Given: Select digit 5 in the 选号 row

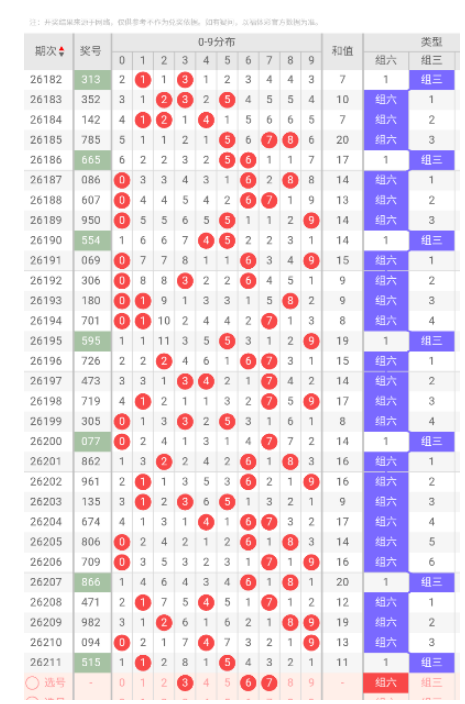Looking at the screenshot, I should (x=227, y=683).
